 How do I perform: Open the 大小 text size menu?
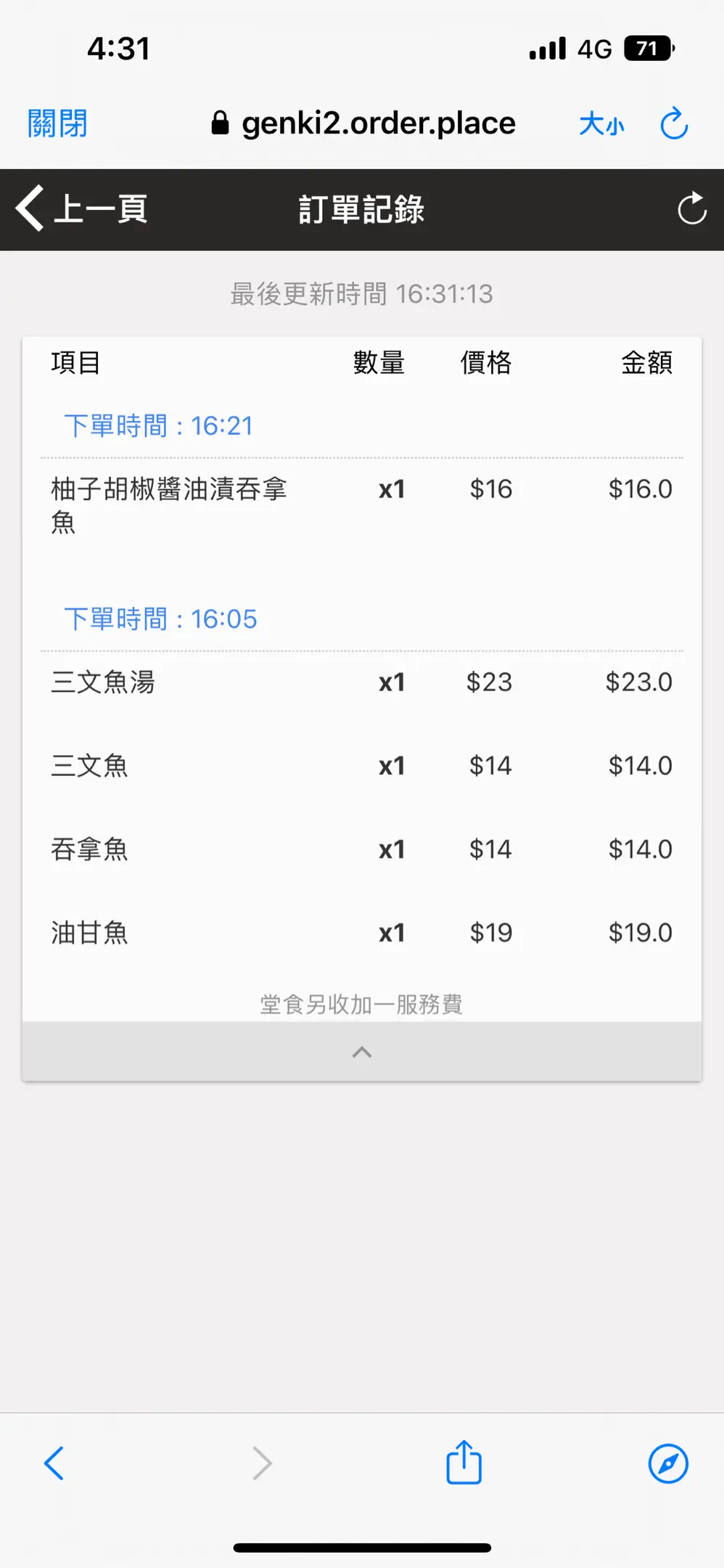point(601,124)
